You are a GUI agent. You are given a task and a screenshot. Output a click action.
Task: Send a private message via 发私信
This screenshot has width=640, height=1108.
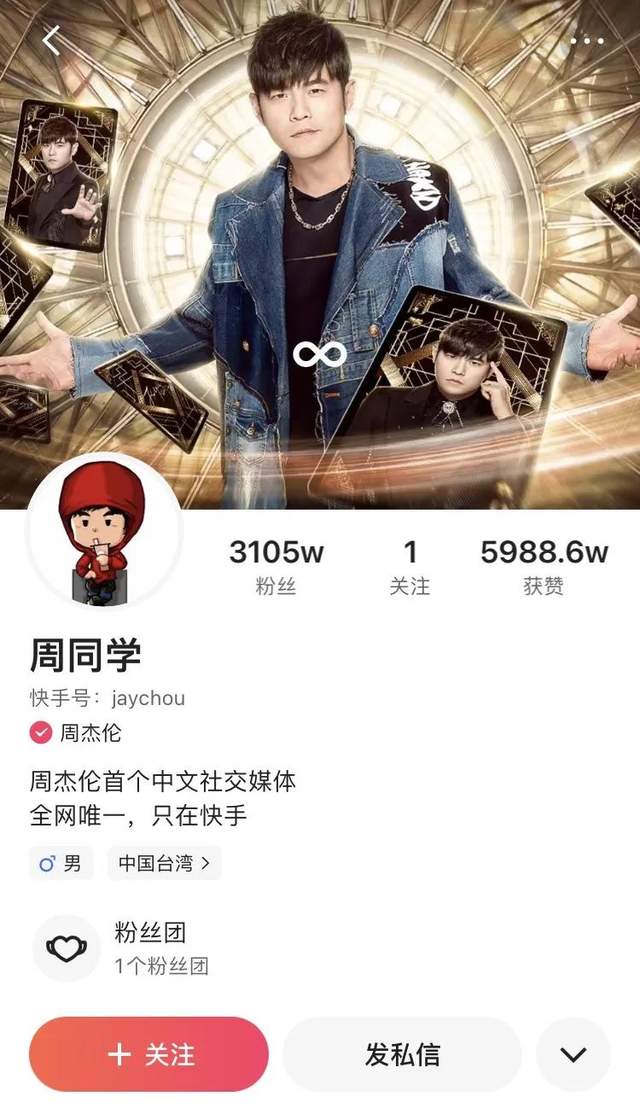(x=402, y=1054)
